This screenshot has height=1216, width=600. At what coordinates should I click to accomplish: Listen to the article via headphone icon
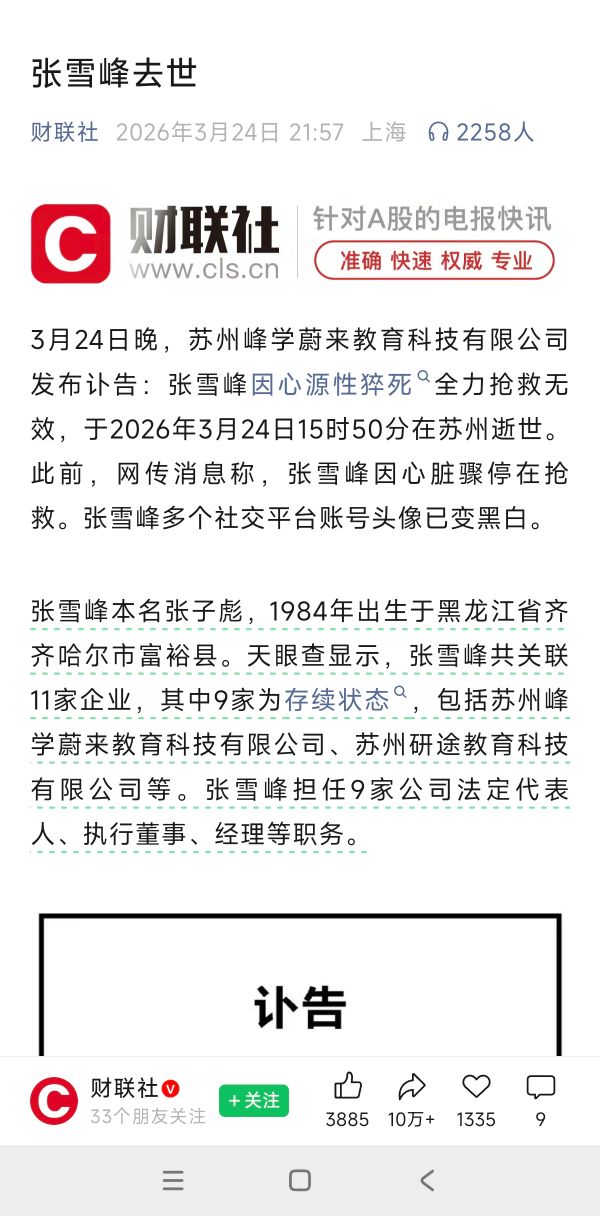pos(438,132)
